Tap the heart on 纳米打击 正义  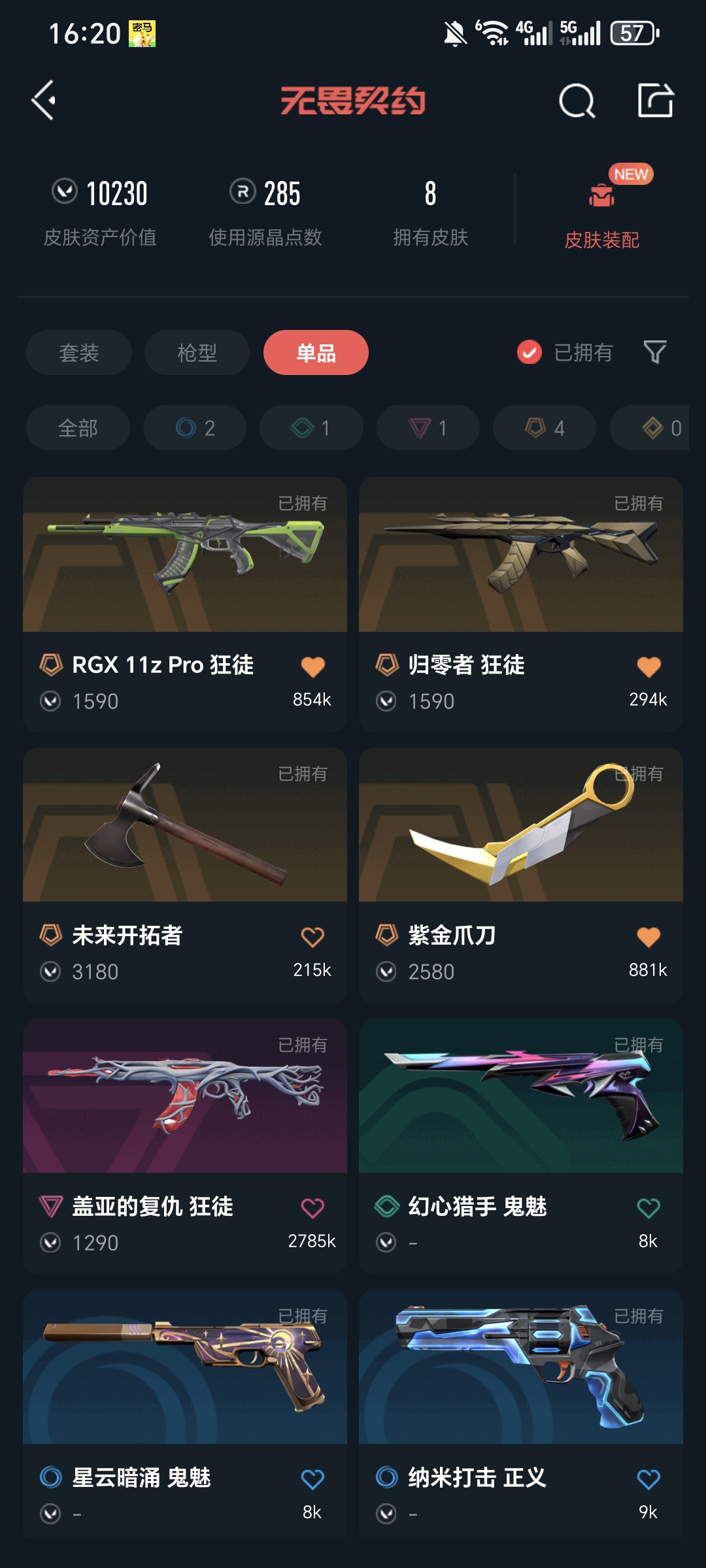click(x=648, y=1479)
